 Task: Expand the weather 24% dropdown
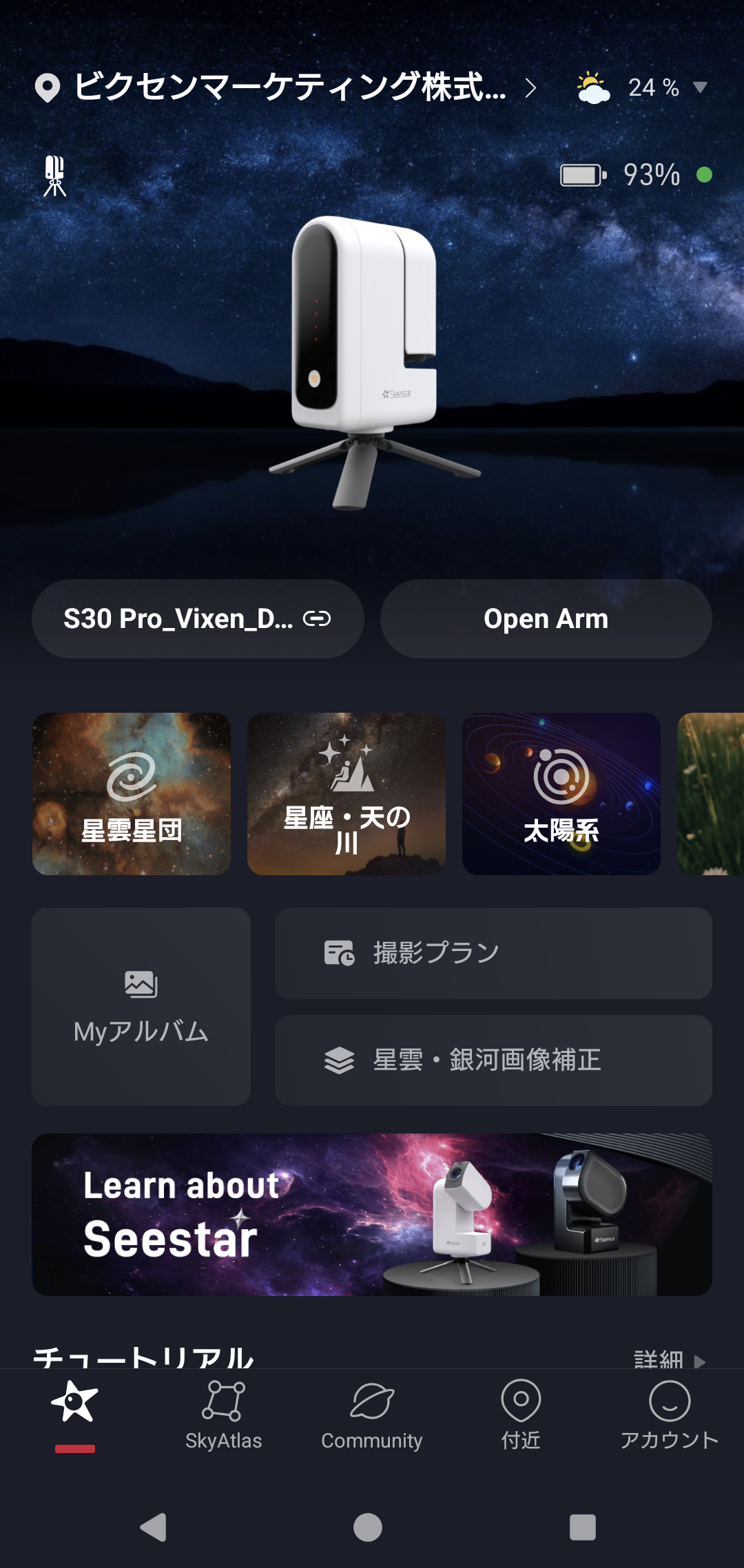[x=700, y=87]
